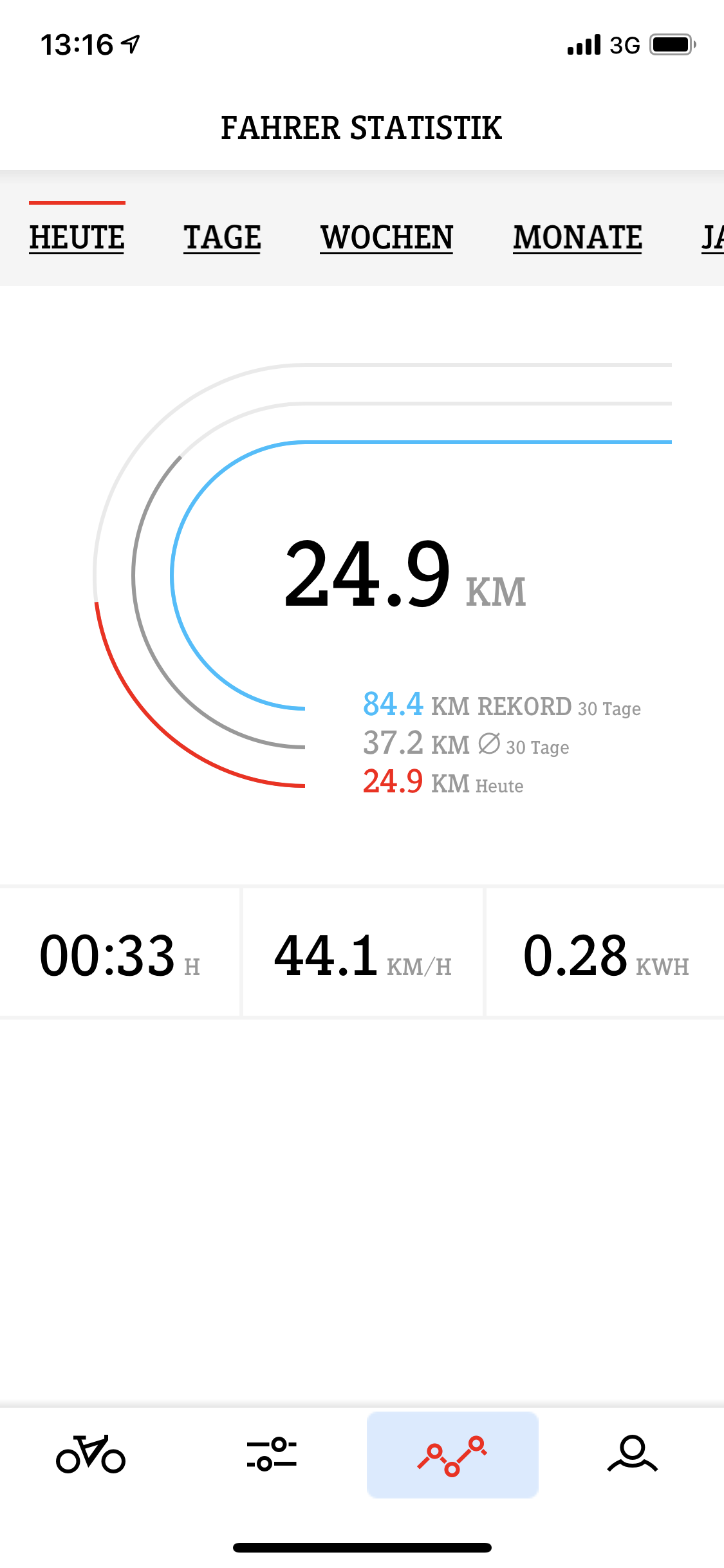
Task: Switch to the WOCHEN tab
Action: pyautogui.click(x=386, y=237)
